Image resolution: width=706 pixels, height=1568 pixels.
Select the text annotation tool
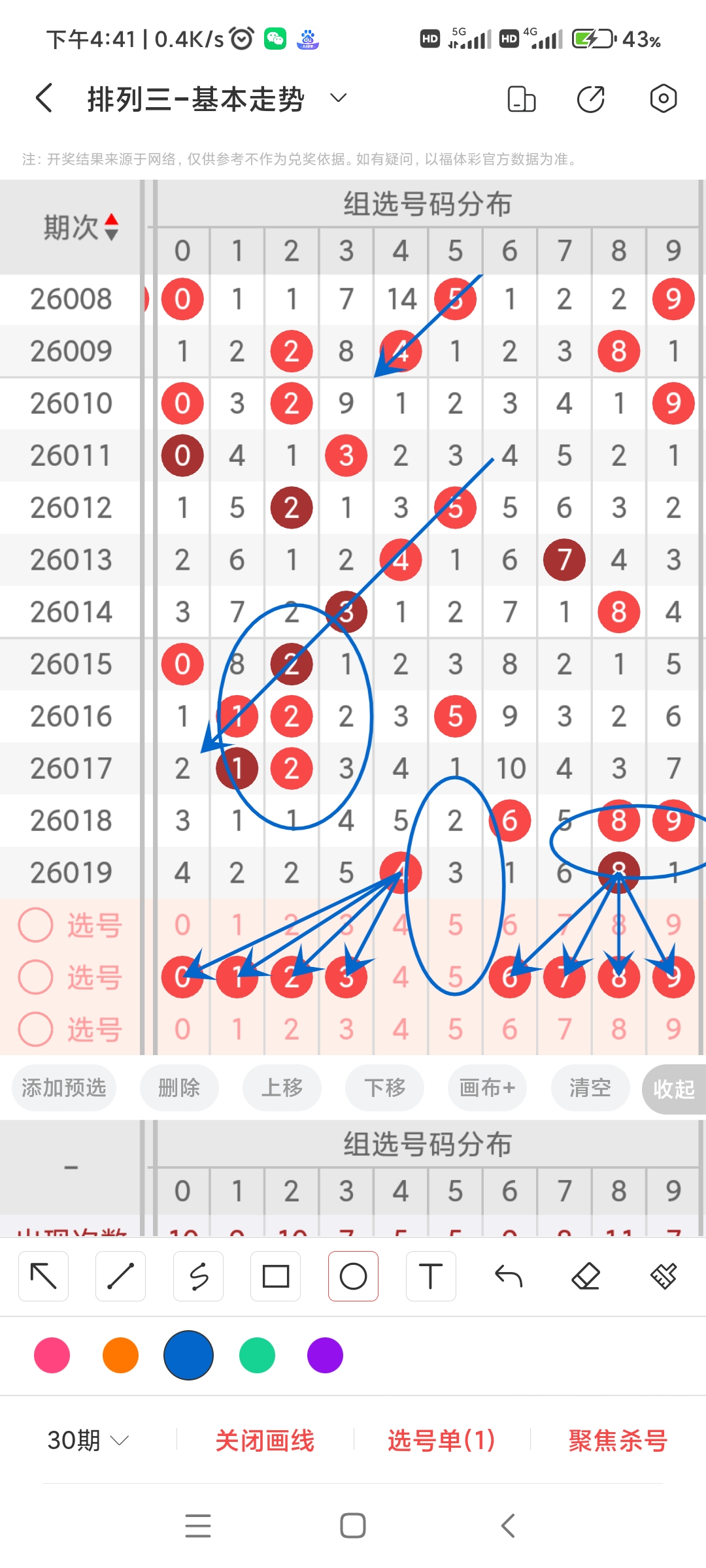pyautogui.click(x=431, y=1275)
